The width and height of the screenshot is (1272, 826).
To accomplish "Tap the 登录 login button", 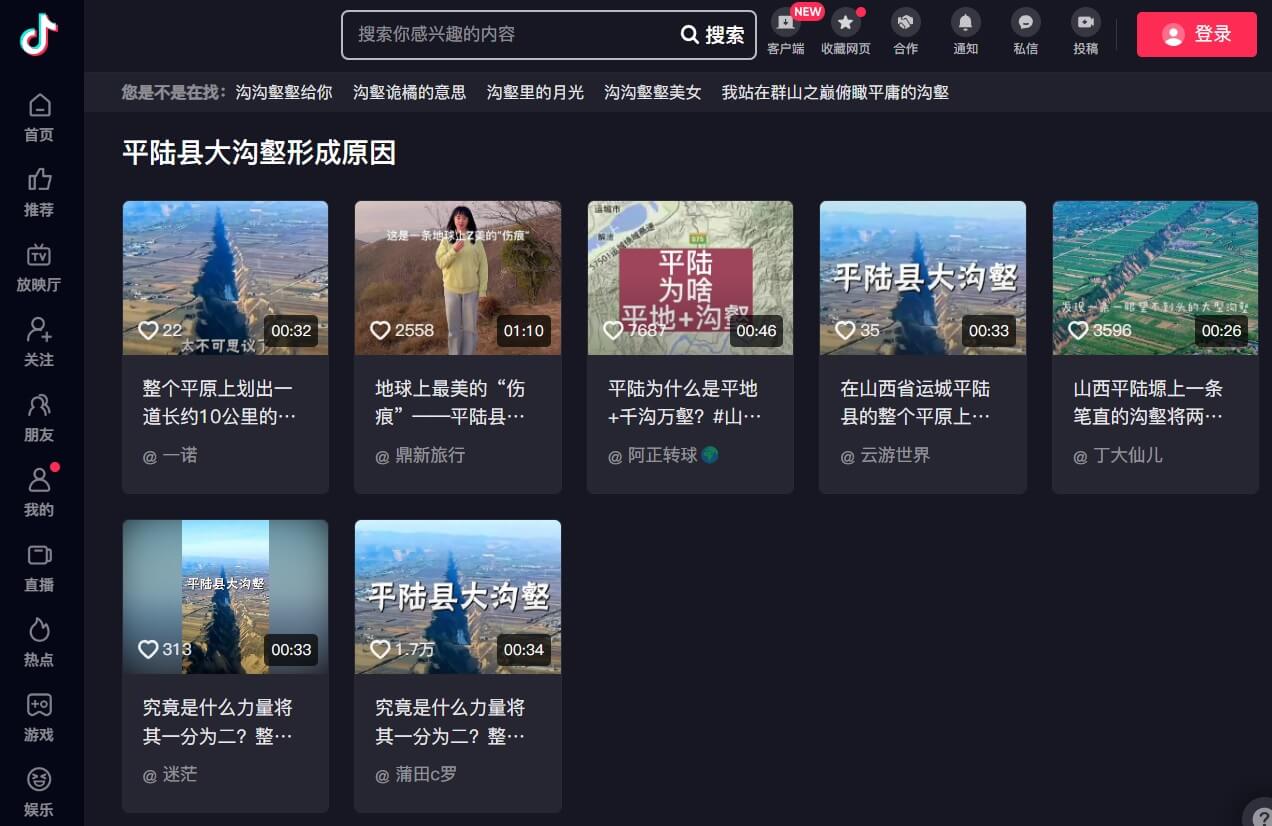I will click(x=1196, y=34).
